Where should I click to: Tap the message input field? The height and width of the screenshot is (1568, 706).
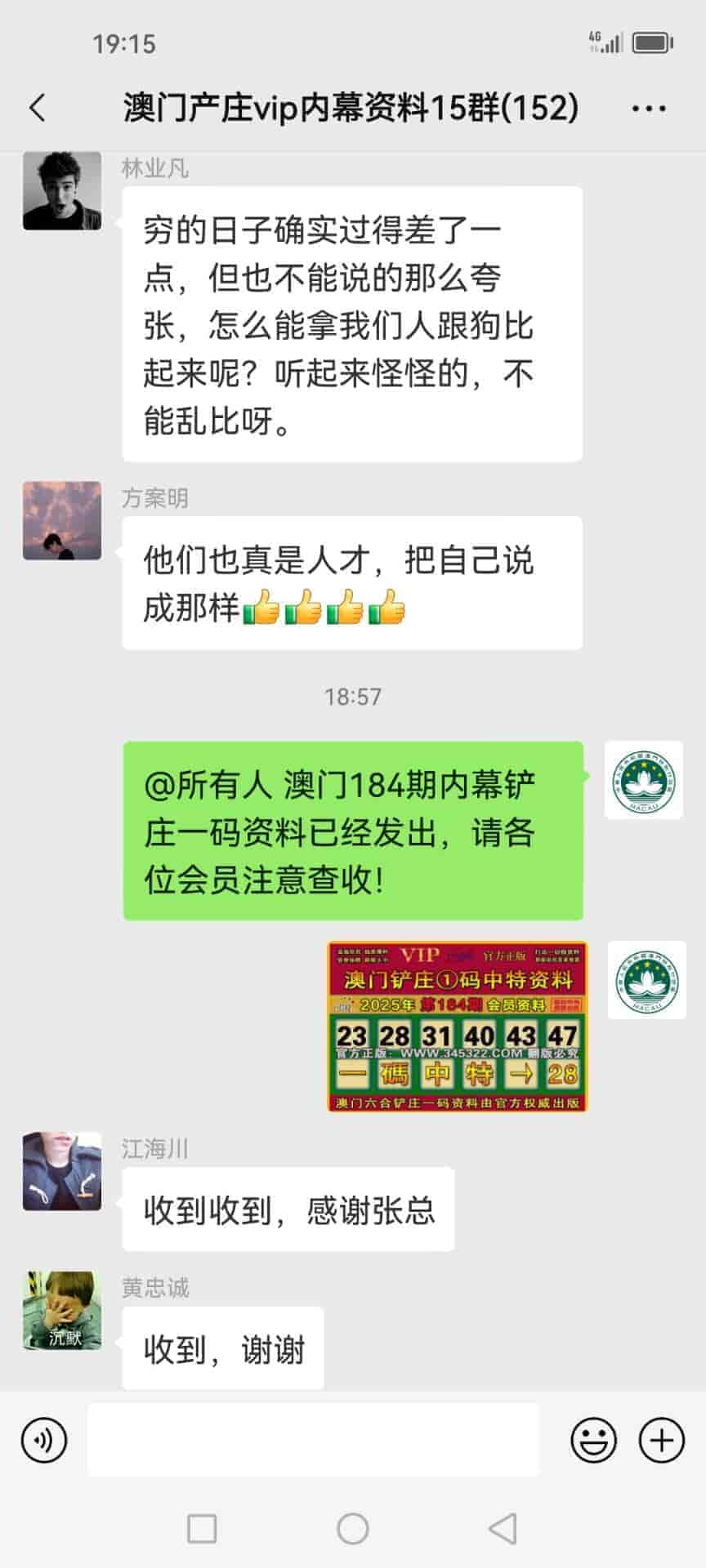point(313,1440)
